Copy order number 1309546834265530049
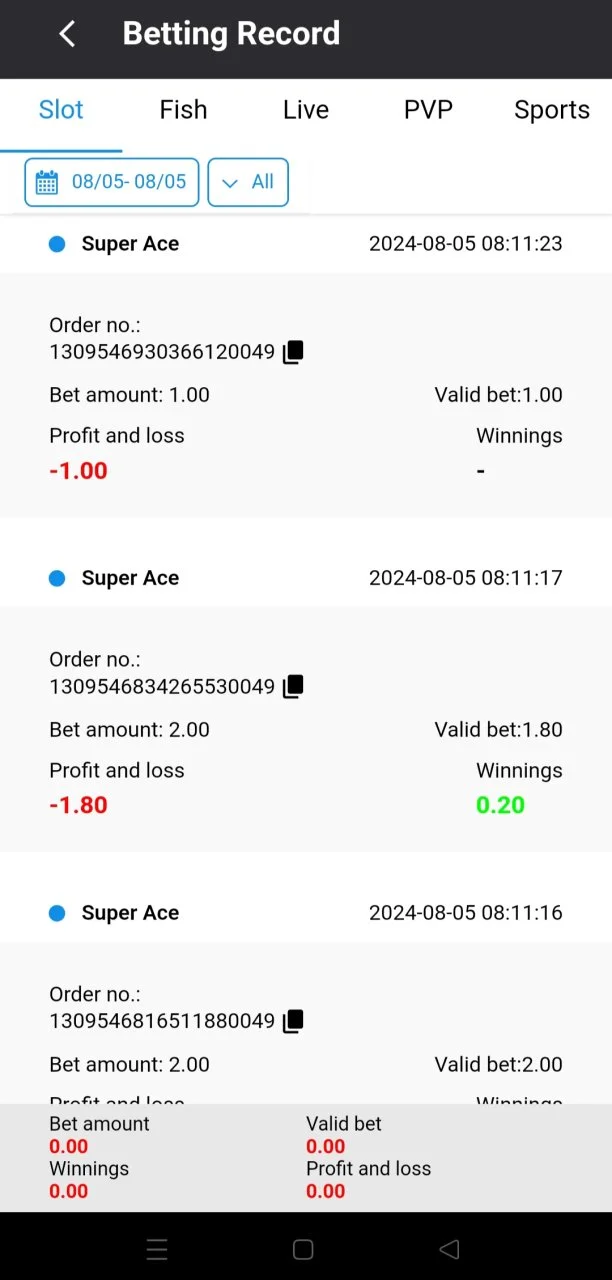The width and height of the screenshot is (612, 1280). [293, 687]
